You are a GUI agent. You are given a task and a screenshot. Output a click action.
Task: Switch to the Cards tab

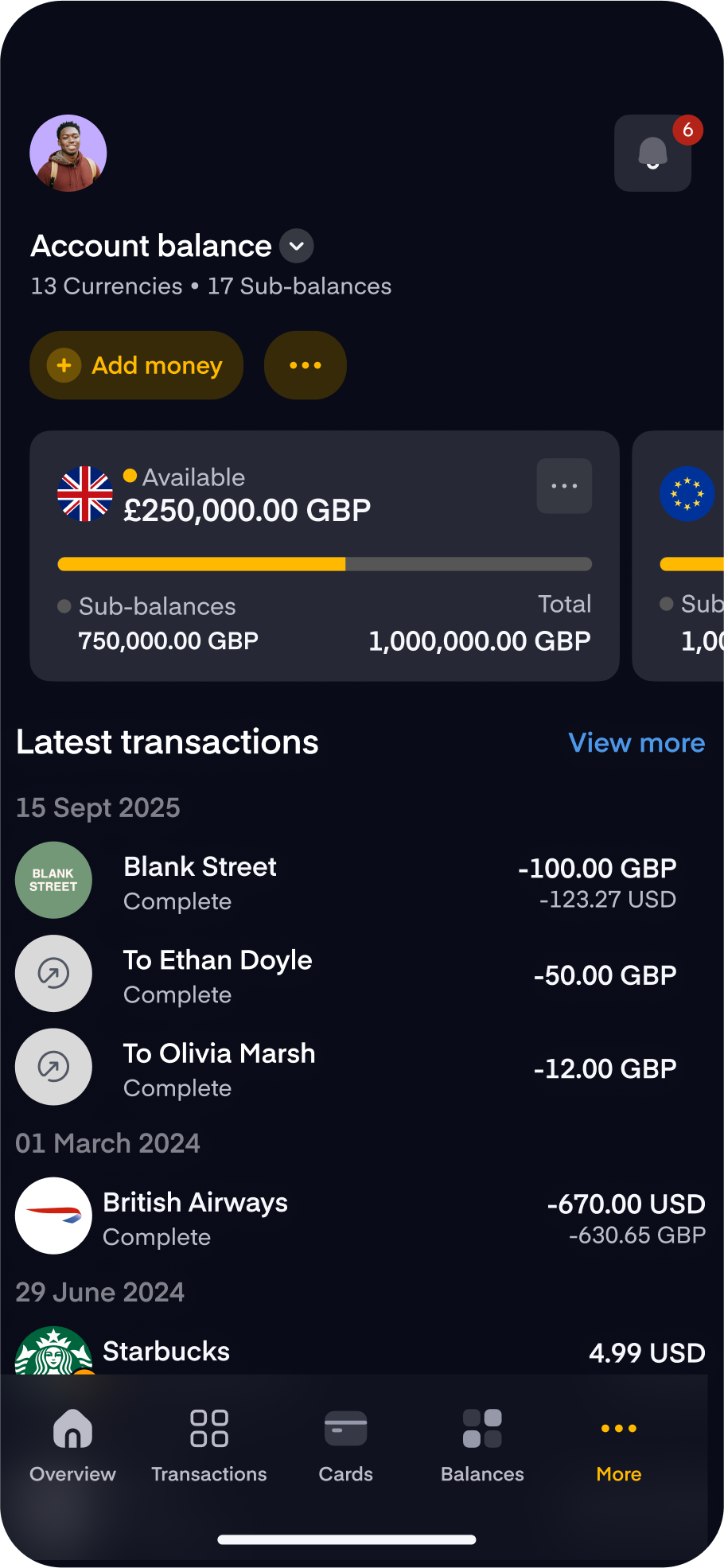coord(346,1446)
